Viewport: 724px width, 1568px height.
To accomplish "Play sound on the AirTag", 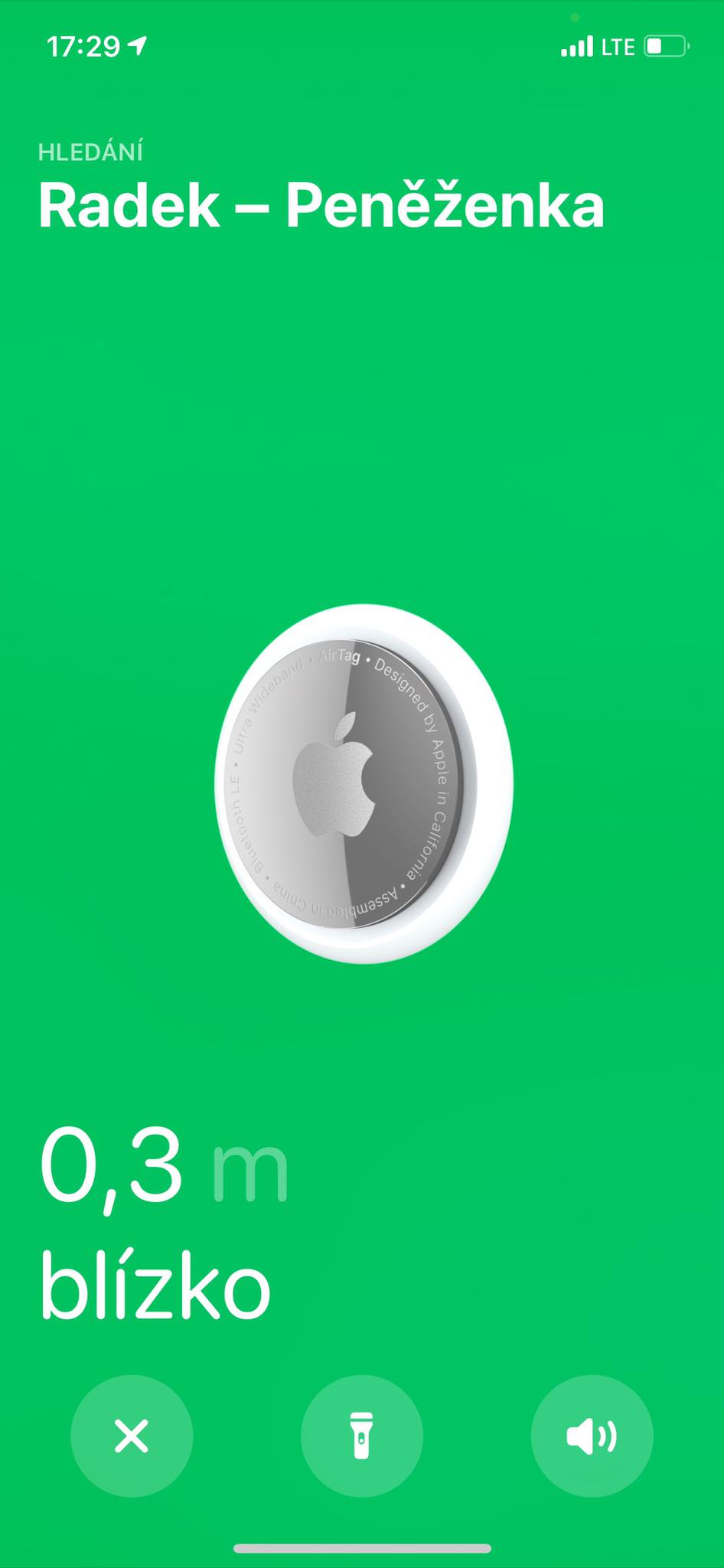I will tap(592, 1436).
